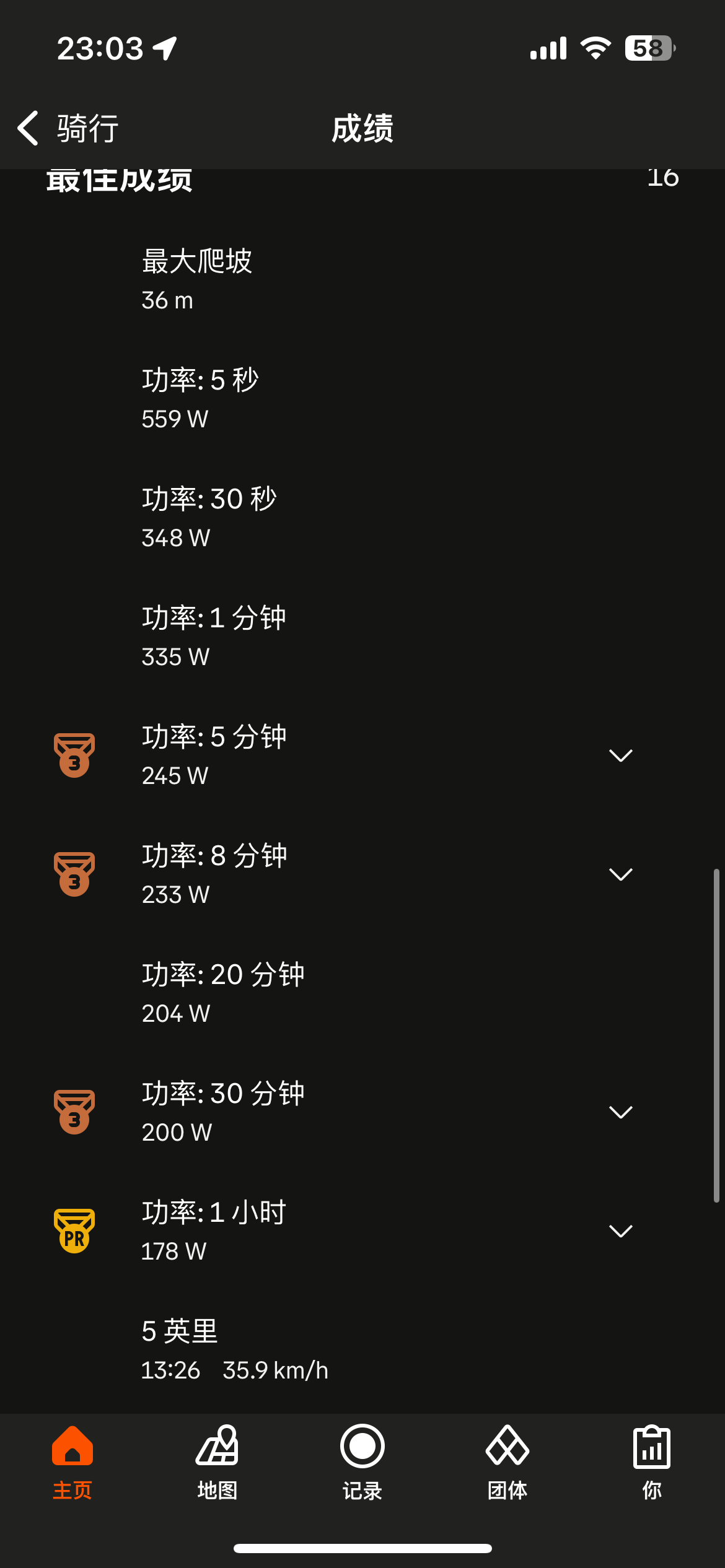Switch to the 团体 tab

507,1463
